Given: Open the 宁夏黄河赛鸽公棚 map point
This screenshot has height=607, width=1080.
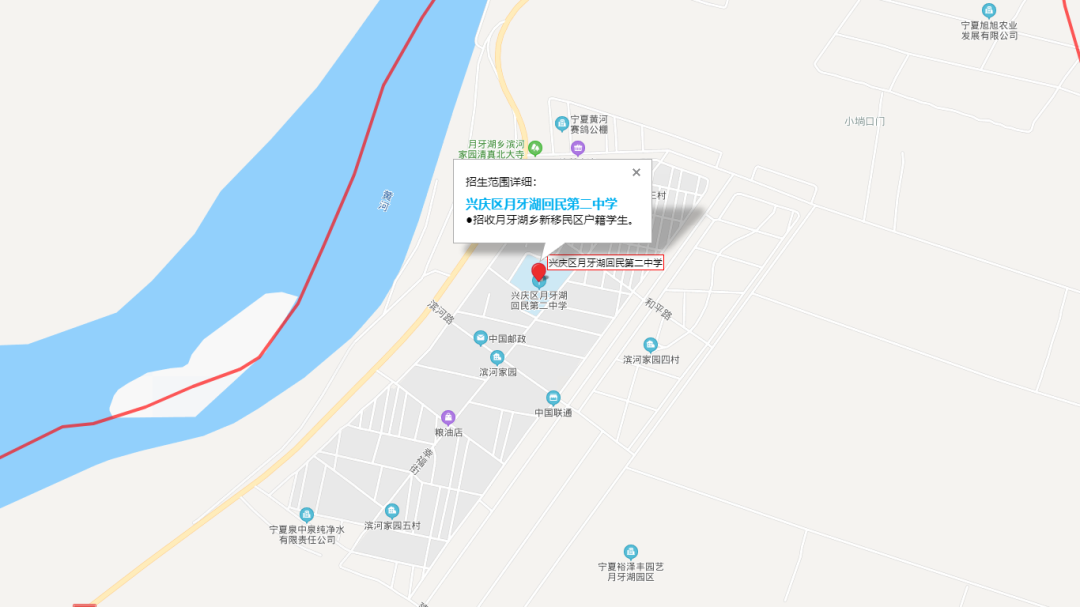Looking at the screenshot, I should coord(562,123).
